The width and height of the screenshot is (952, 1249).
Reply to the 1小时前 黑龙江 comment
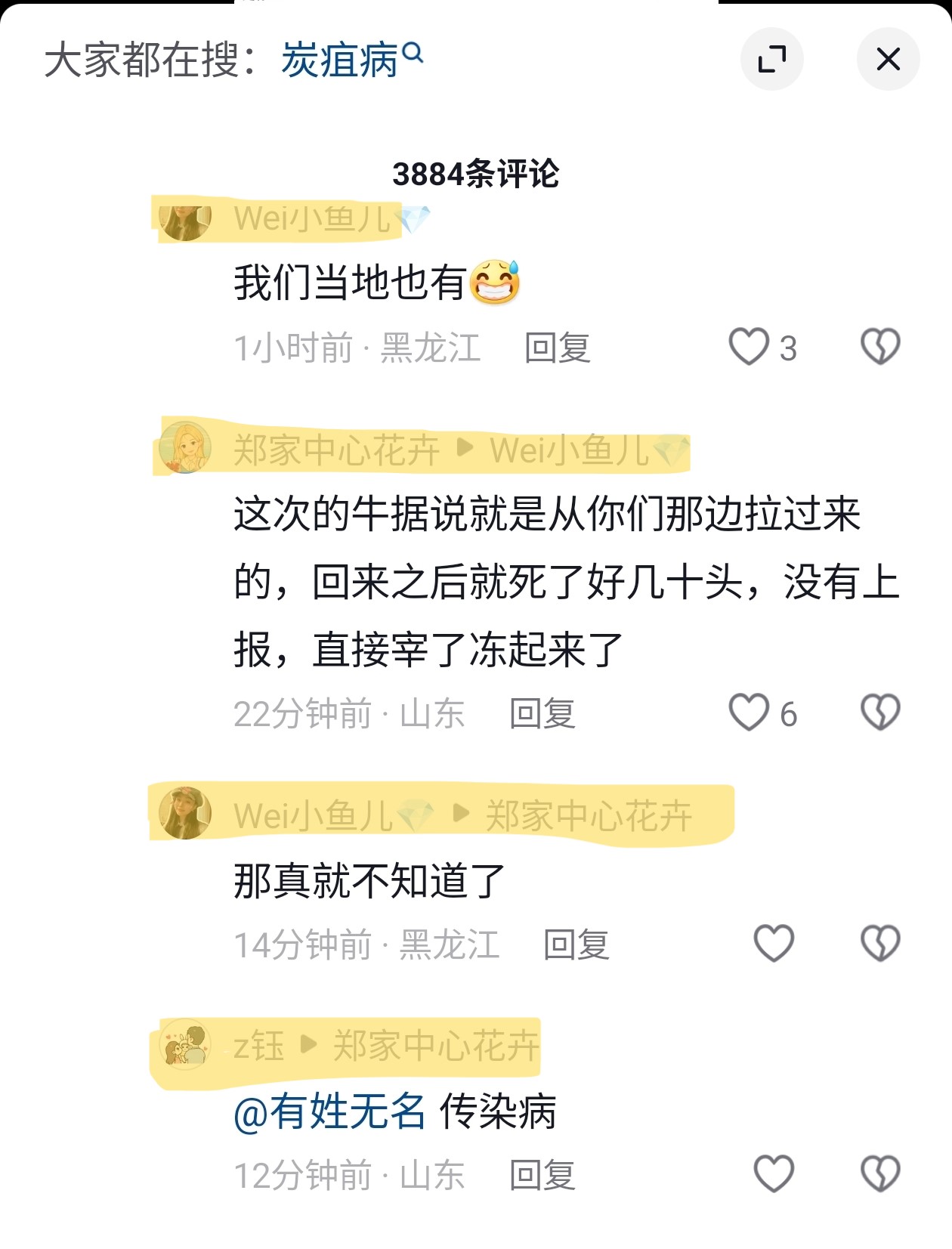click(x=557, y=348)
